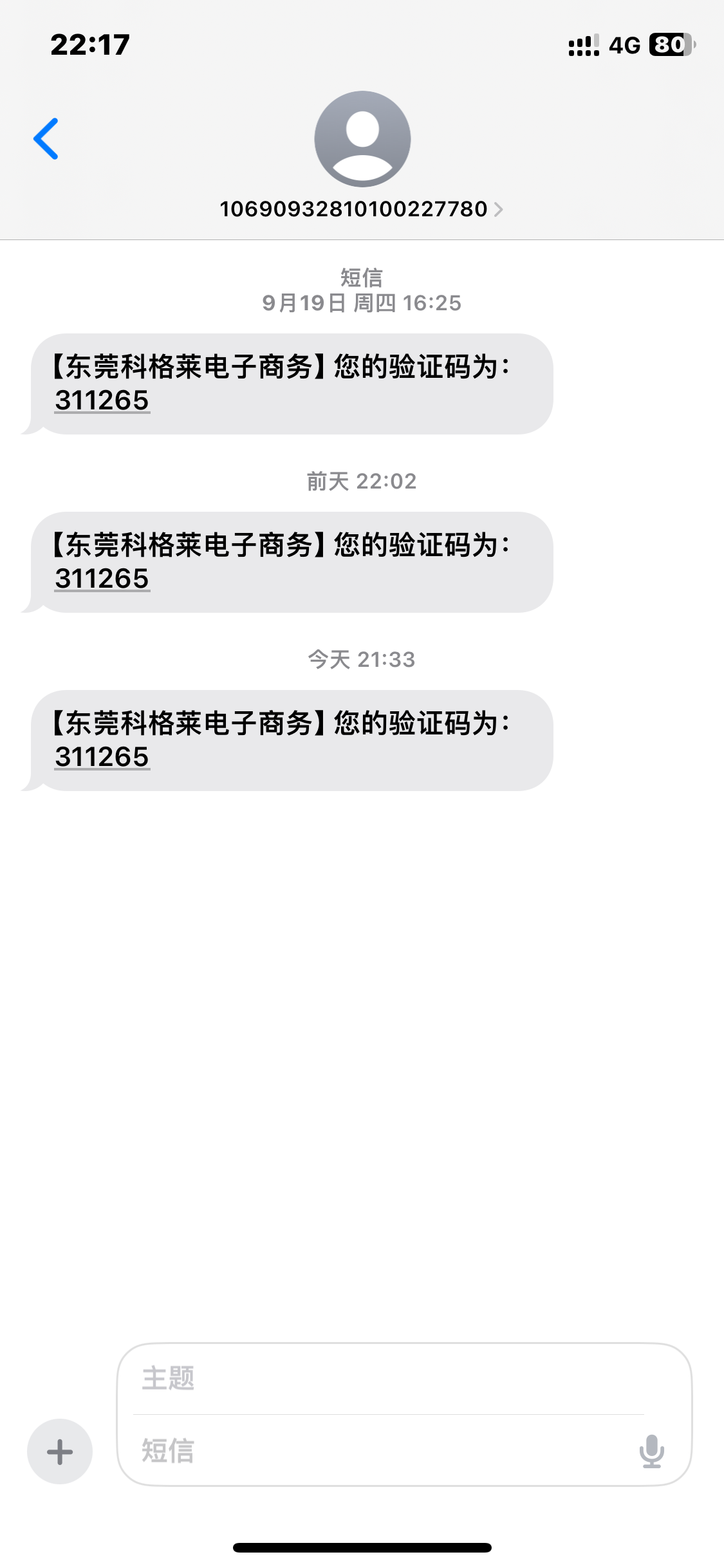Start voice dictation with the microphone icon
The height and width of the screenshot is (1568, 724).
pyautogui.click(x=651, y=1451)
